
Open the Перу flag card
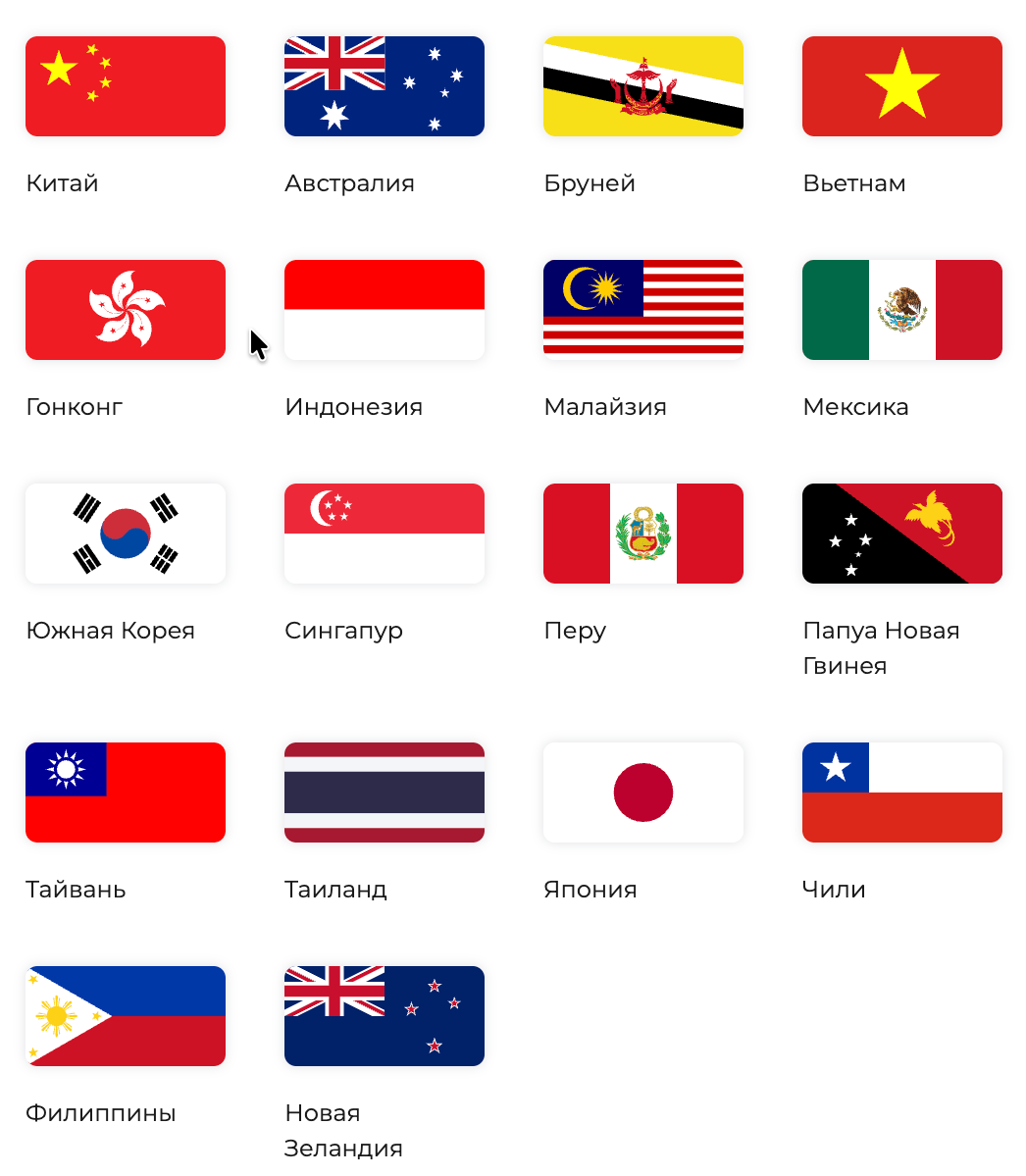[x=643, y=534]
